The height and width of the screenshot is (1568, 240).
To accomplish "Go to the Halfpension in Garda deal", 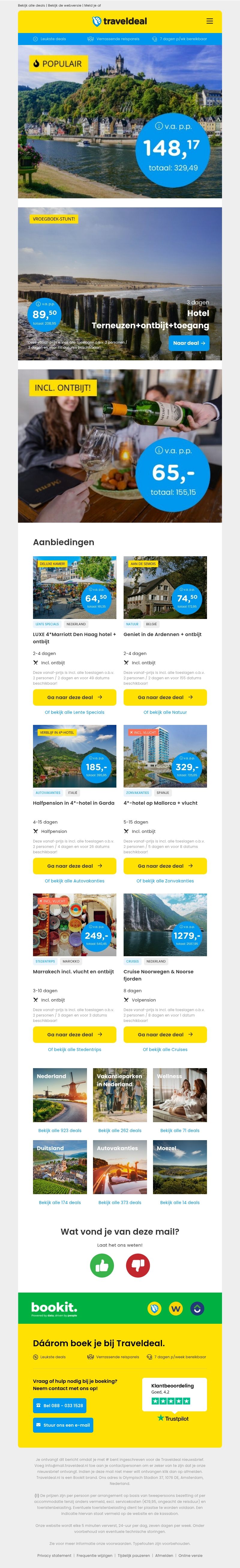I will tap(74, 866).
